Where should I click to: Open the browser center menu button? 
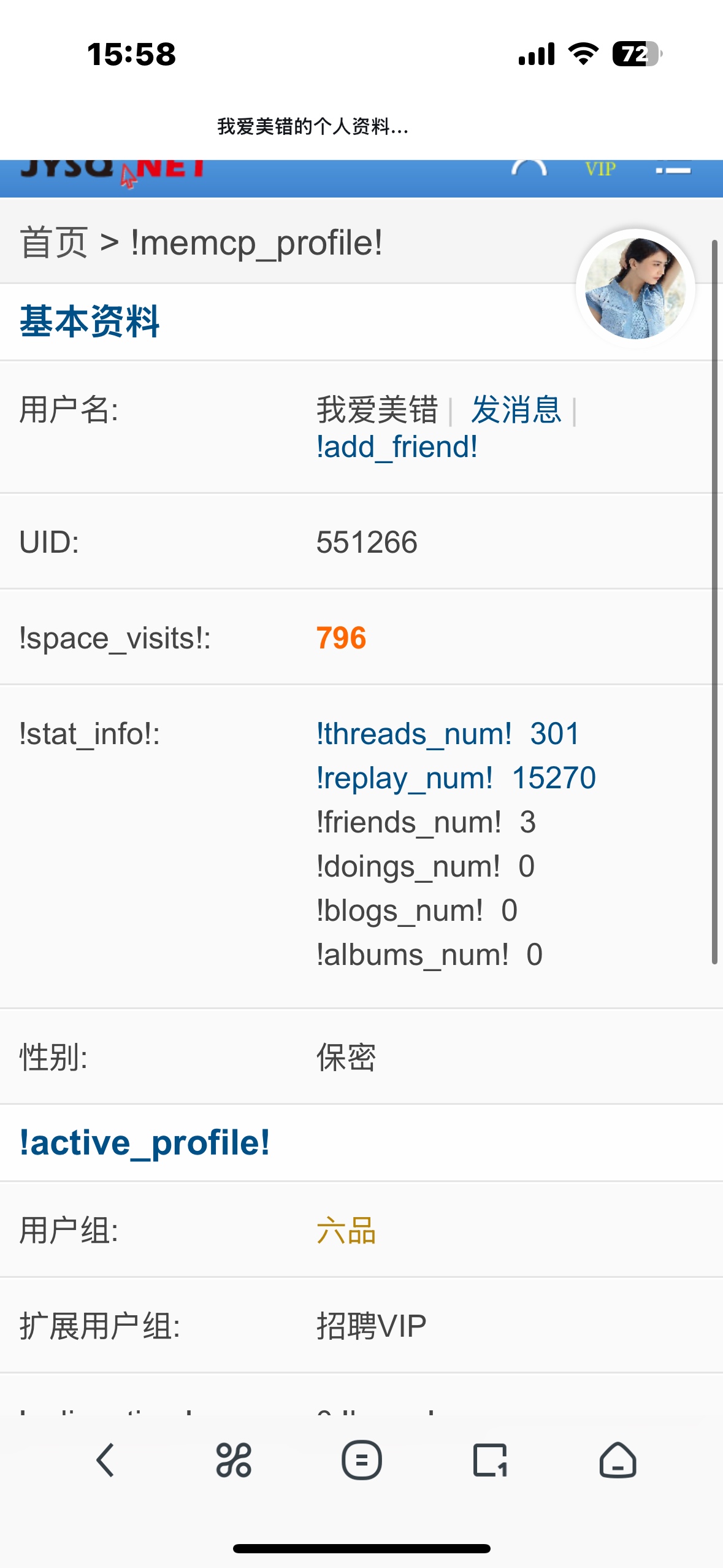[361, 1460]
